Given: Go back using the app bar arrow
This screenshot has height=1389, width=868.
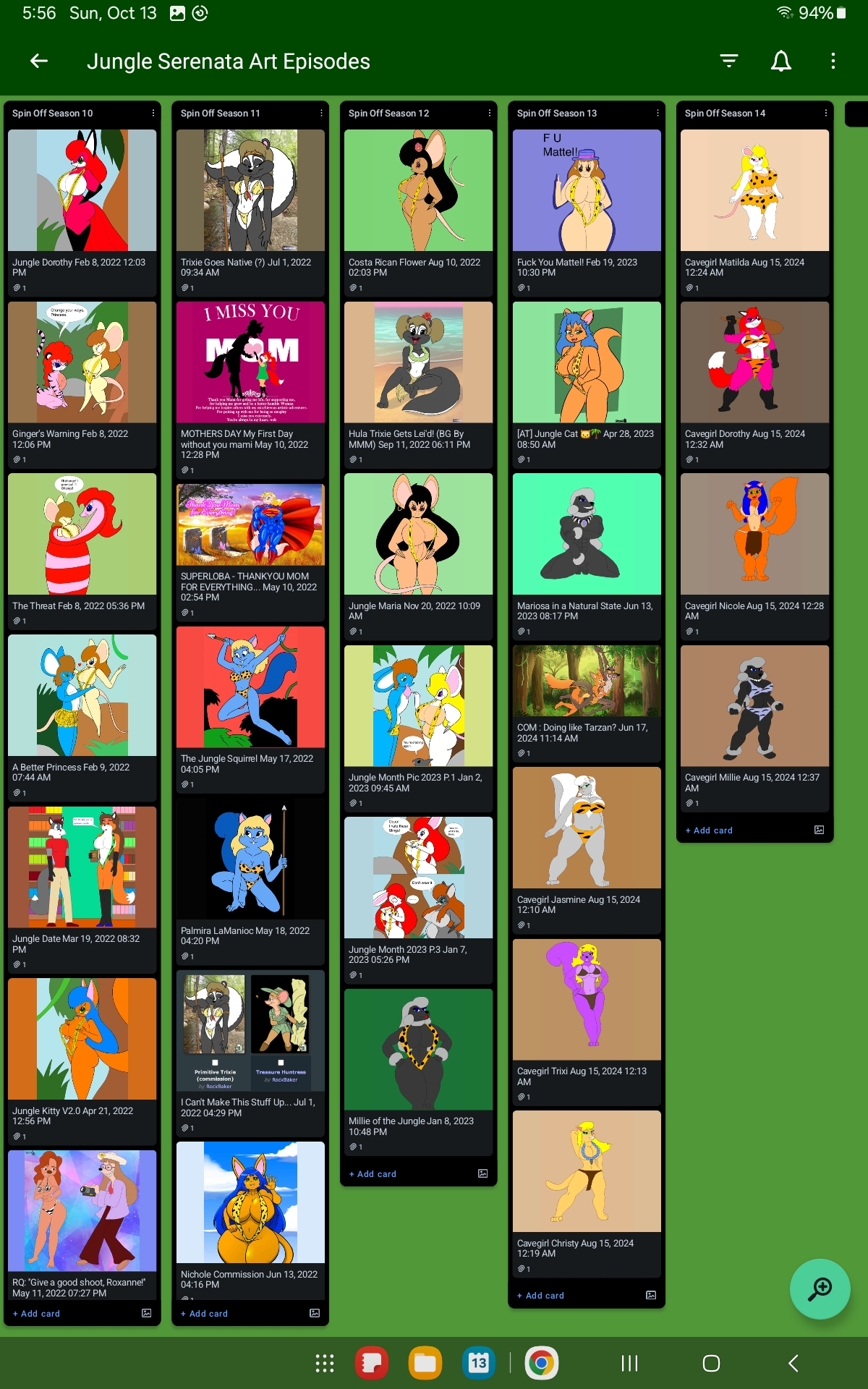Looking at the screenshot, I should [x=39, y=61].
